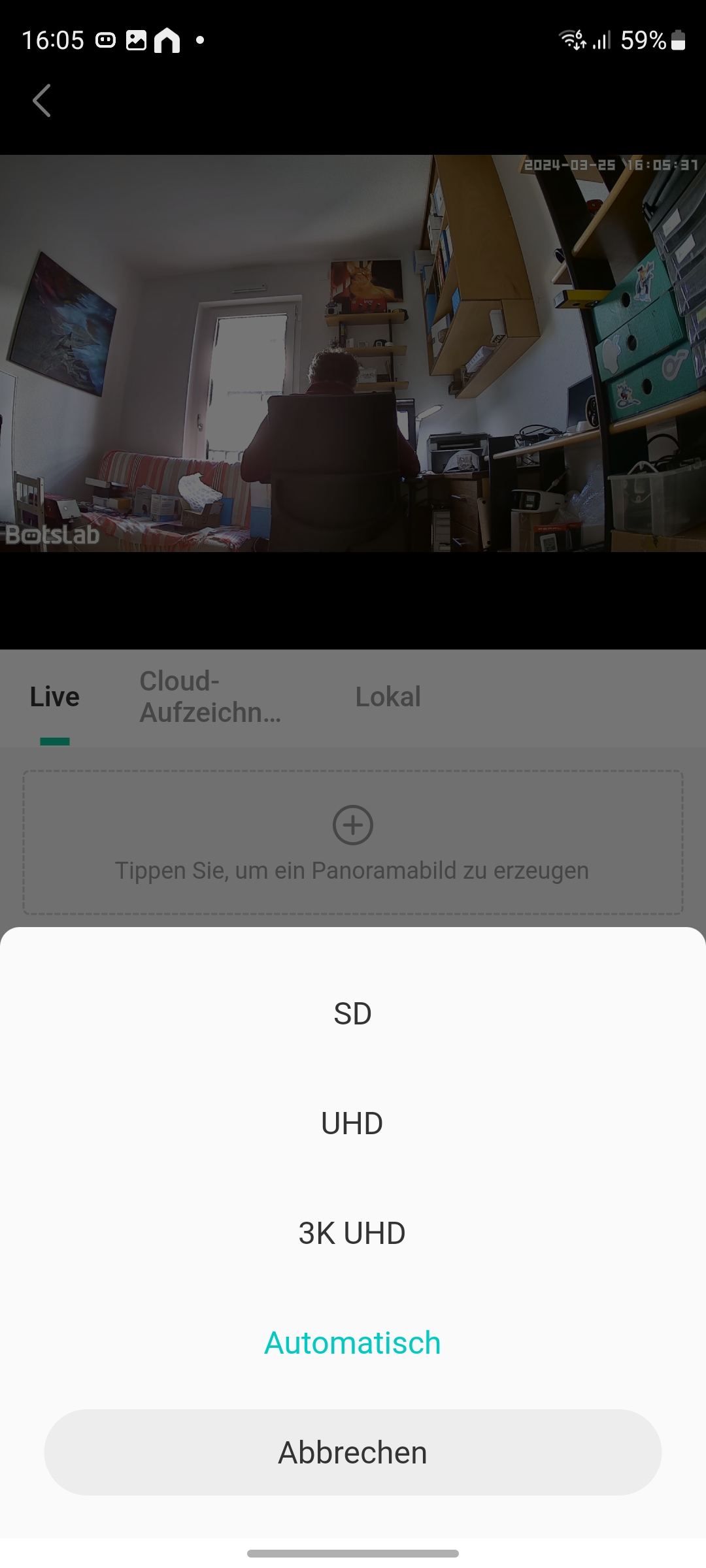Set video quality to Automatisch
Screen dimensions: 706x1568
(352, 1343)
